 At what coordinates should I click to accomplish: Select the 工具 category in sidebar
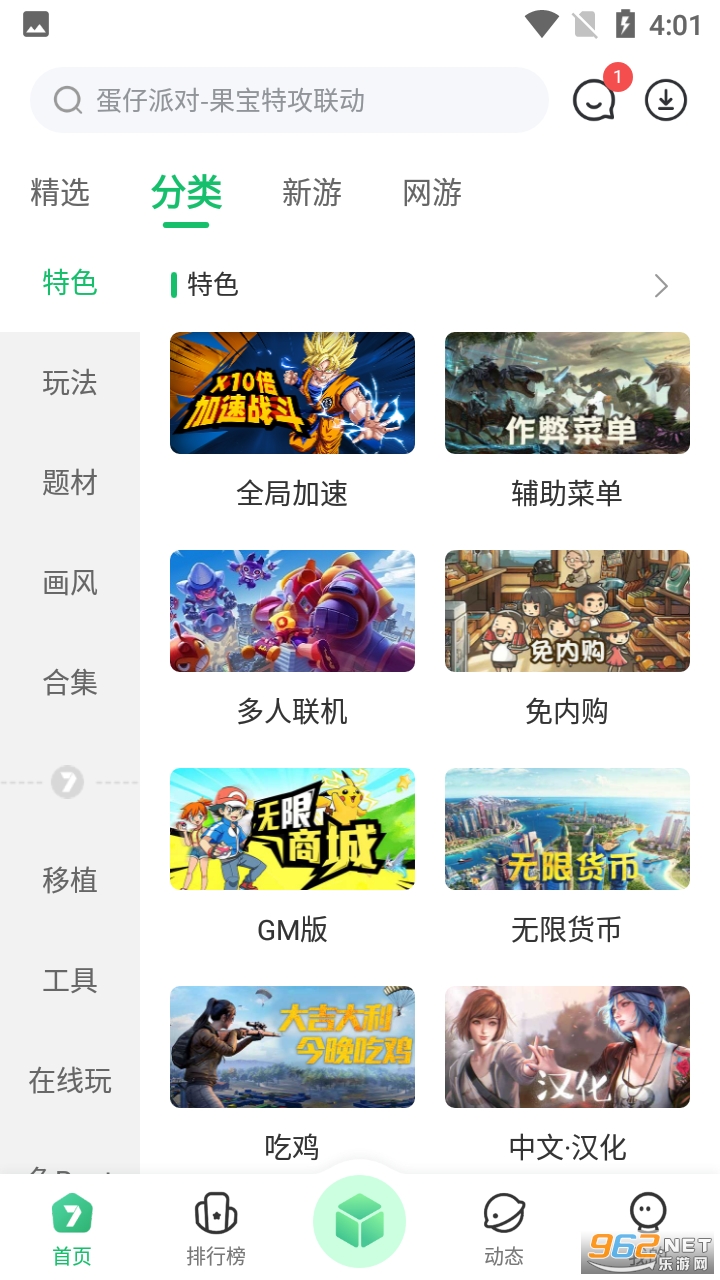70,980
